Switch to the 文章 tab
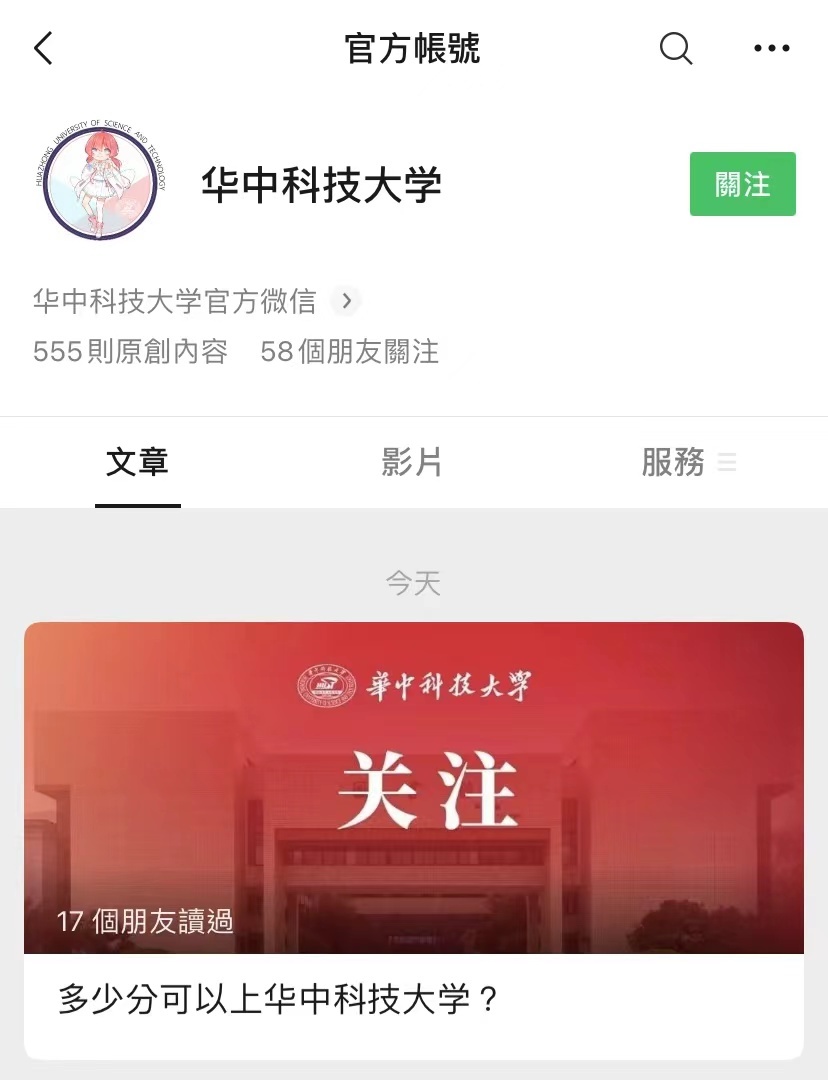The width and height of the screenshot is (828, 1080). point(138,462)
